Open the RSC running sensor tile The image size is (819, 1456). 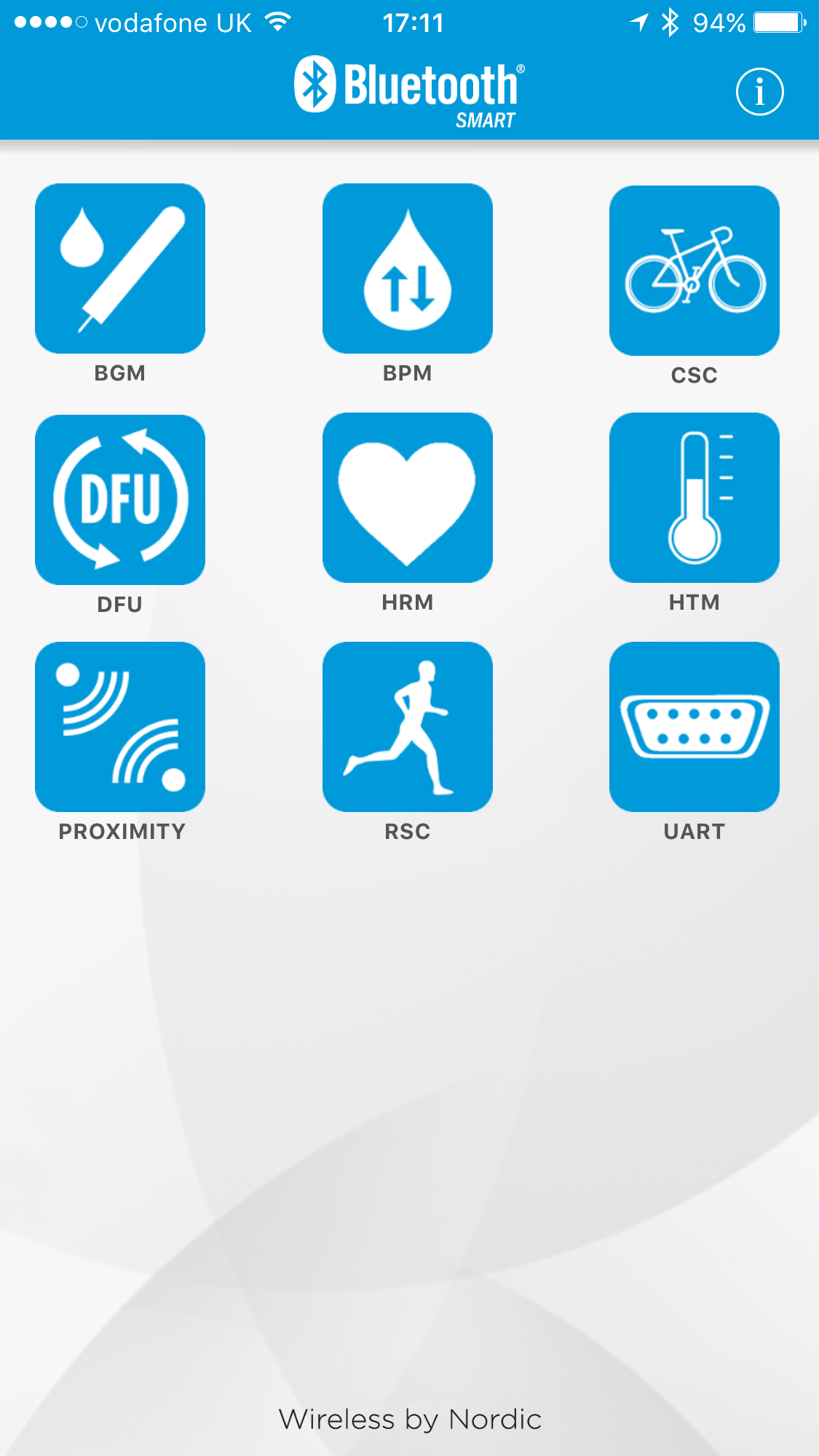tap(407, 727)
